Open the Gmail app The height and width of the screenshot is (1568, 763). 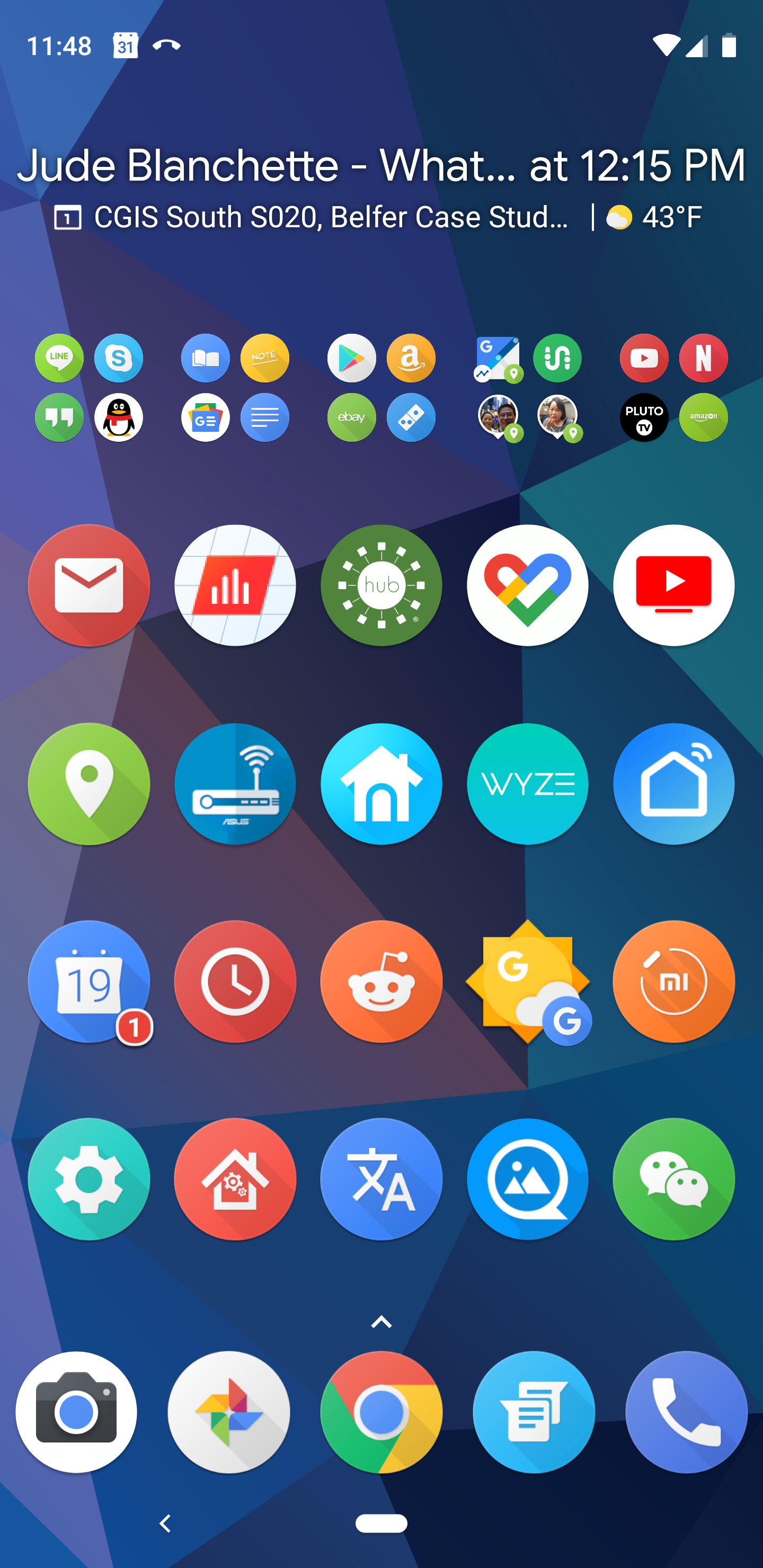point(89,585)
